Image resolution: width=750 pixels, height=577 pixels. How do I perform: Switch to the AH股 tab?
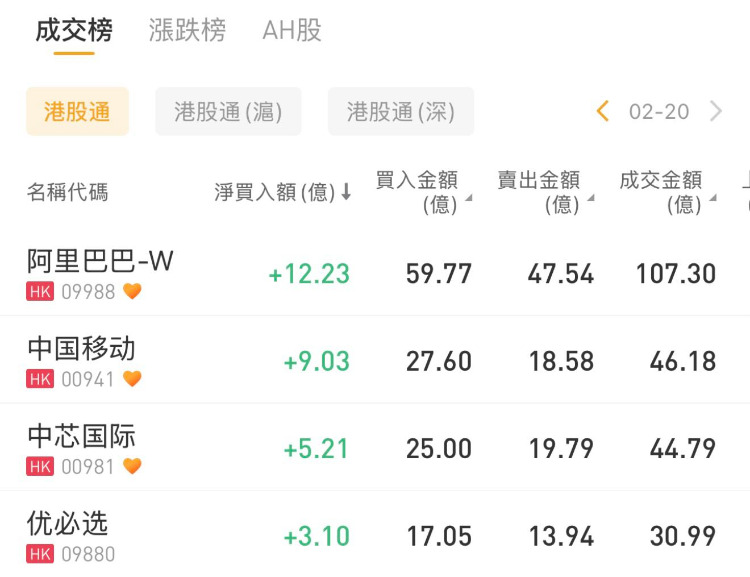(x=292, y=31)
